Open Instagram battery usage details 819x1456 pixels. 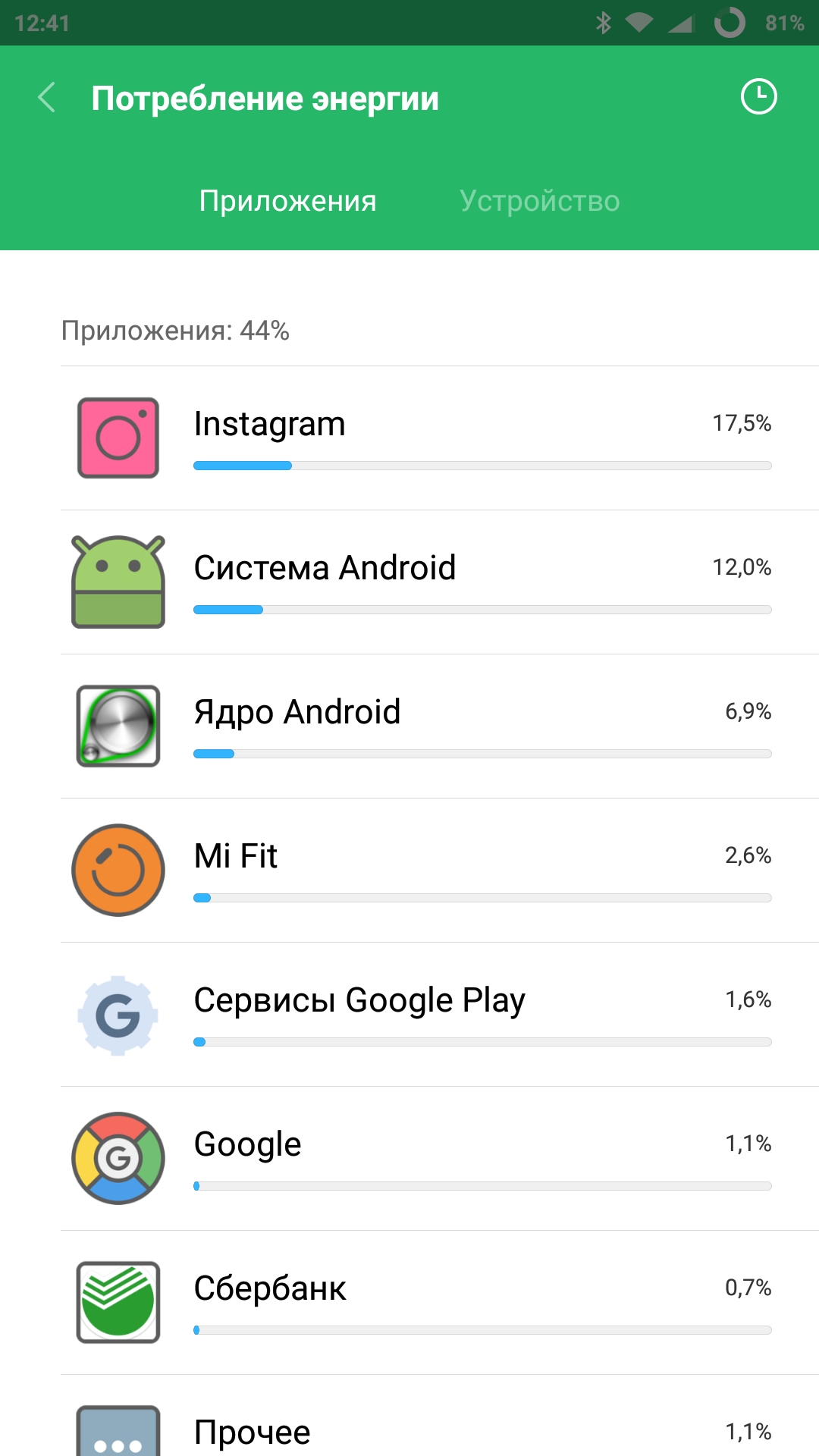click(440, 438)
